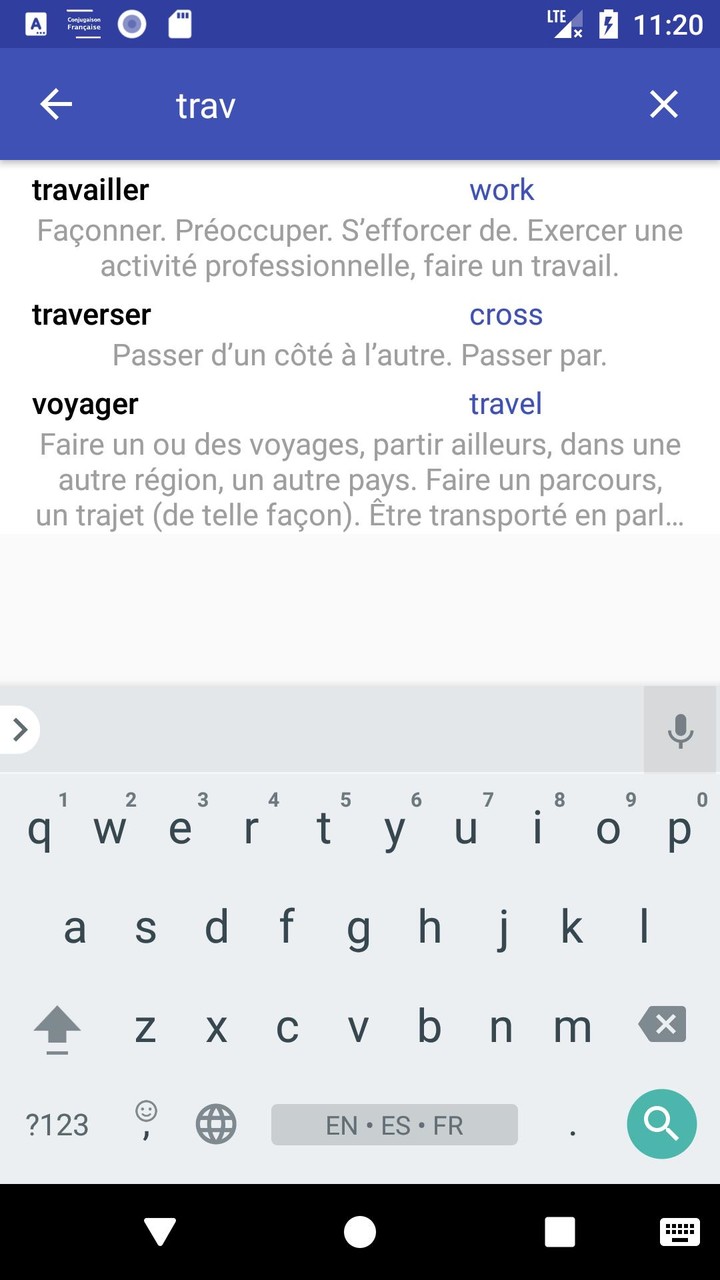Switch to symbols with ?123 key
The image size is (720, 1280).
pyautogui.click(x=55, y=1124)
